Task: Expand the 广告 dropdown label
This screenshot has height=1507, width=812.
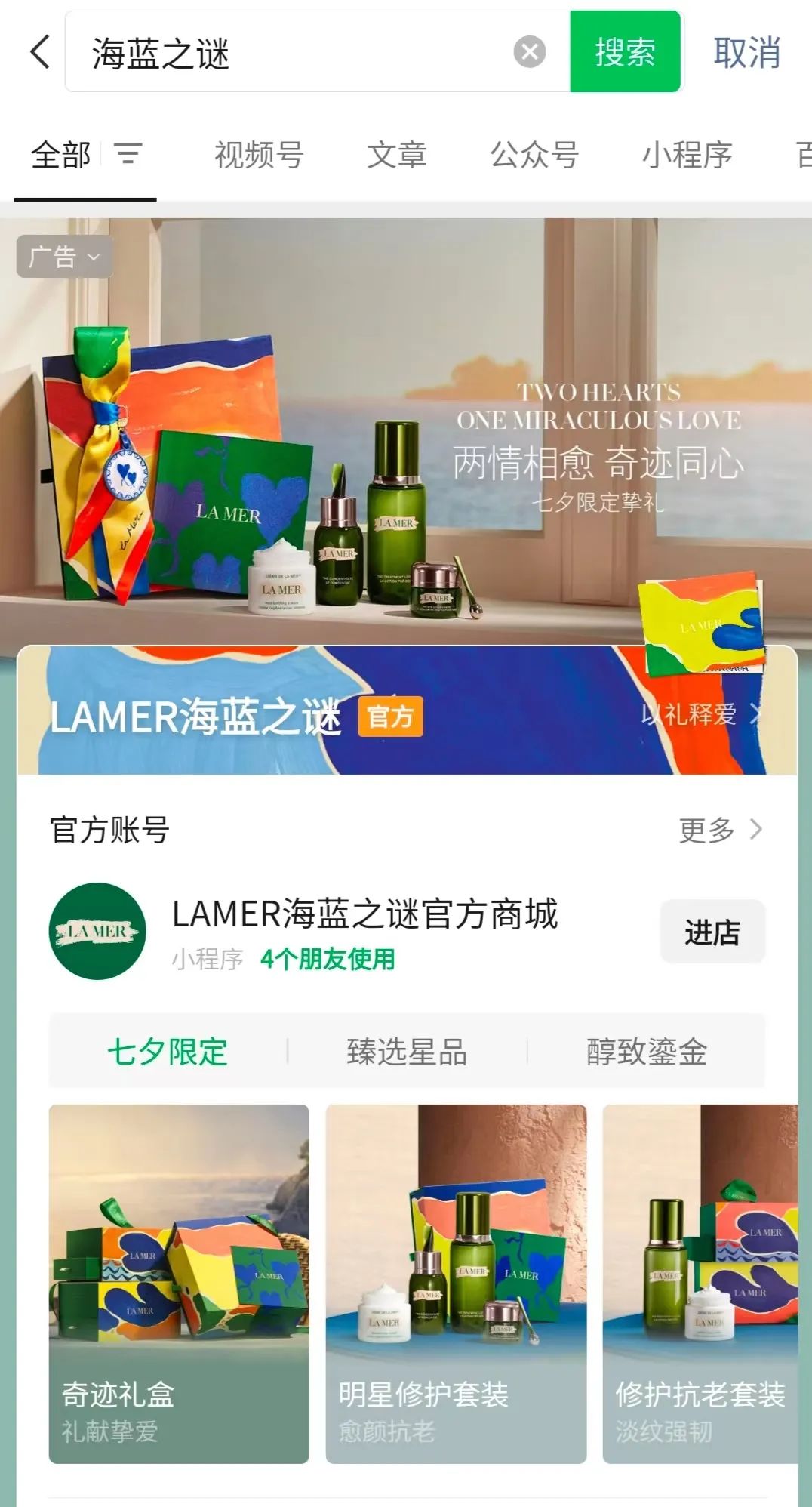Action: coord(64,257)
